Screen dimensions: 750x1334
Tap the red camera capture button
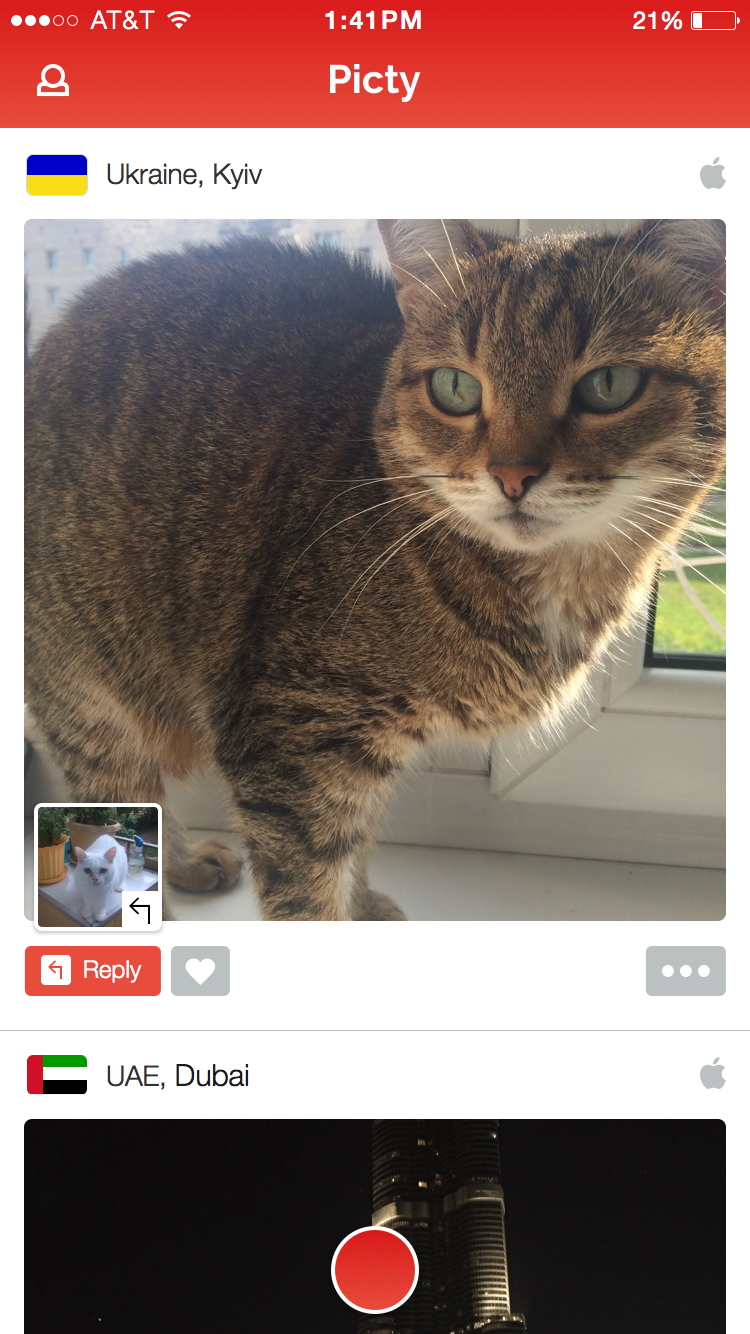[375, 1270]
